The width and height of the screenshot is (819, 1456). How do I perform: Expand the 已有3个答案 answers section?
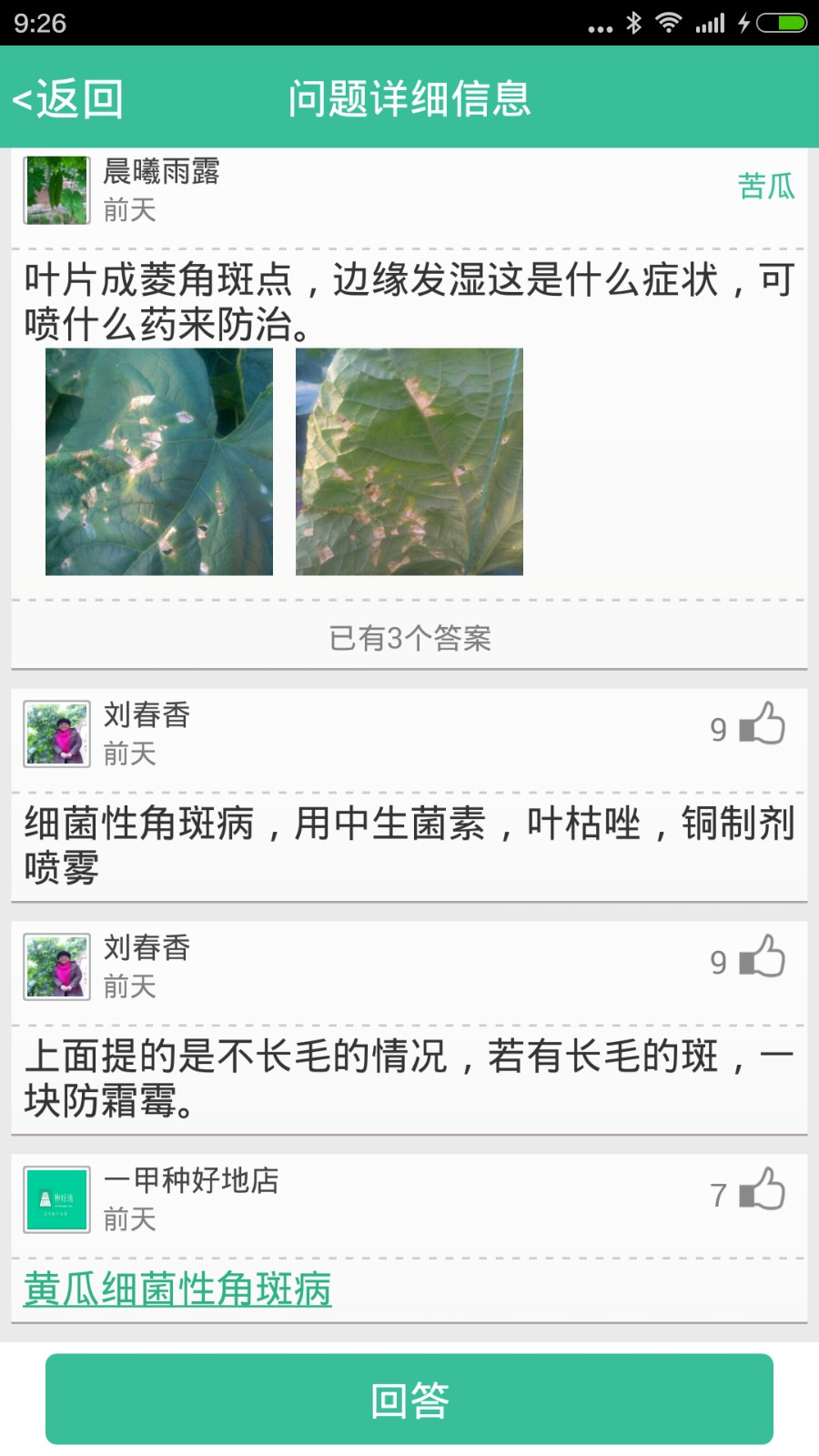(x=409, y=637)
